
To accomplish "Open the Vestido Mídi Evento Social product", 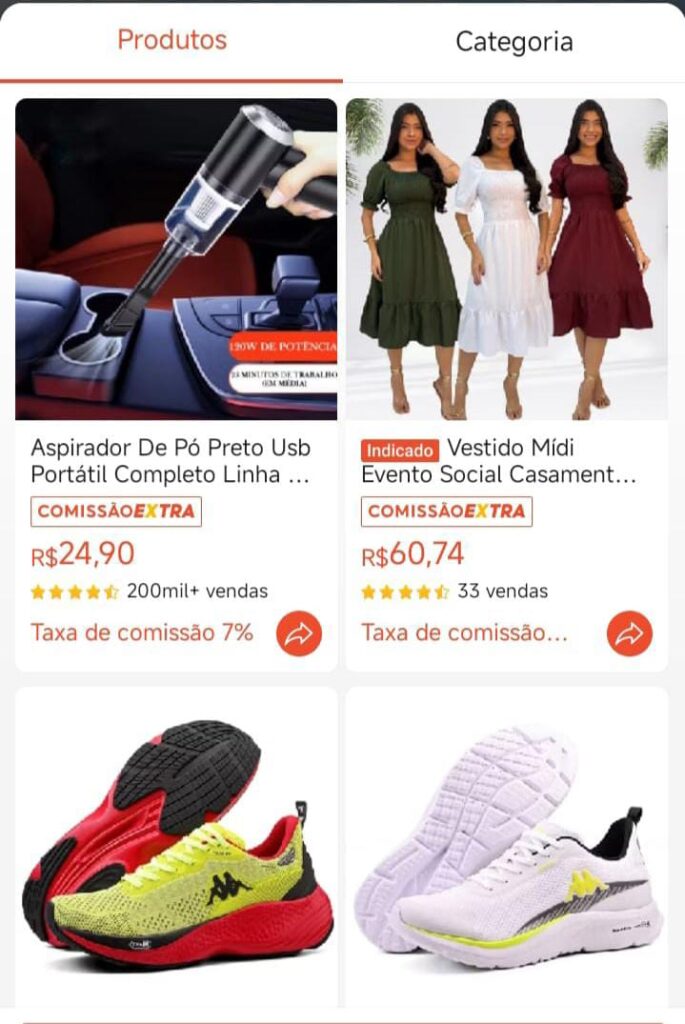I will [506, 259].
